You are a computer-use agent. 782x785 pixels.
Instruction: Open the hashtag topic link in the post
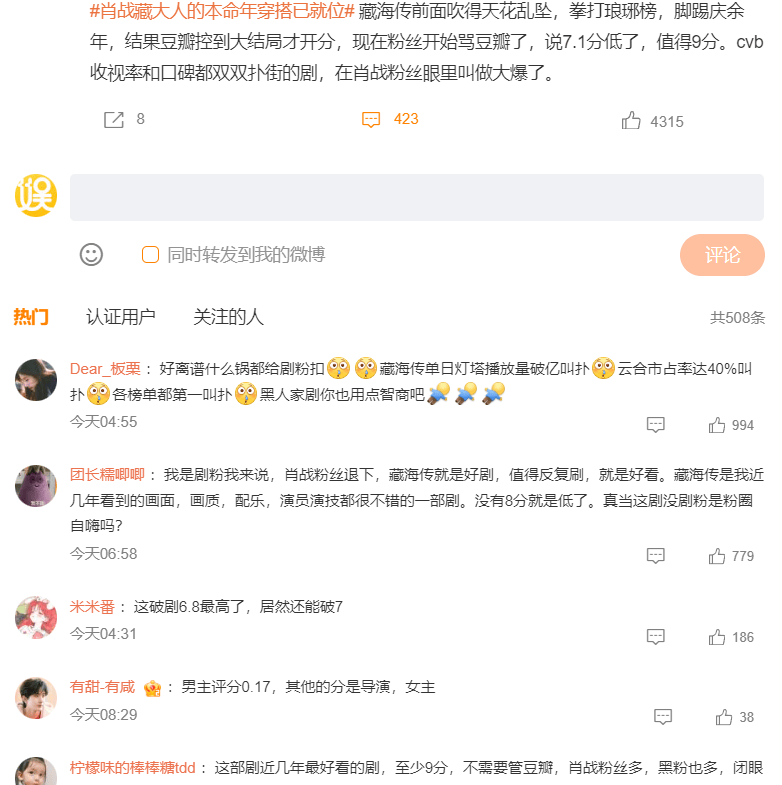point(222,13)
